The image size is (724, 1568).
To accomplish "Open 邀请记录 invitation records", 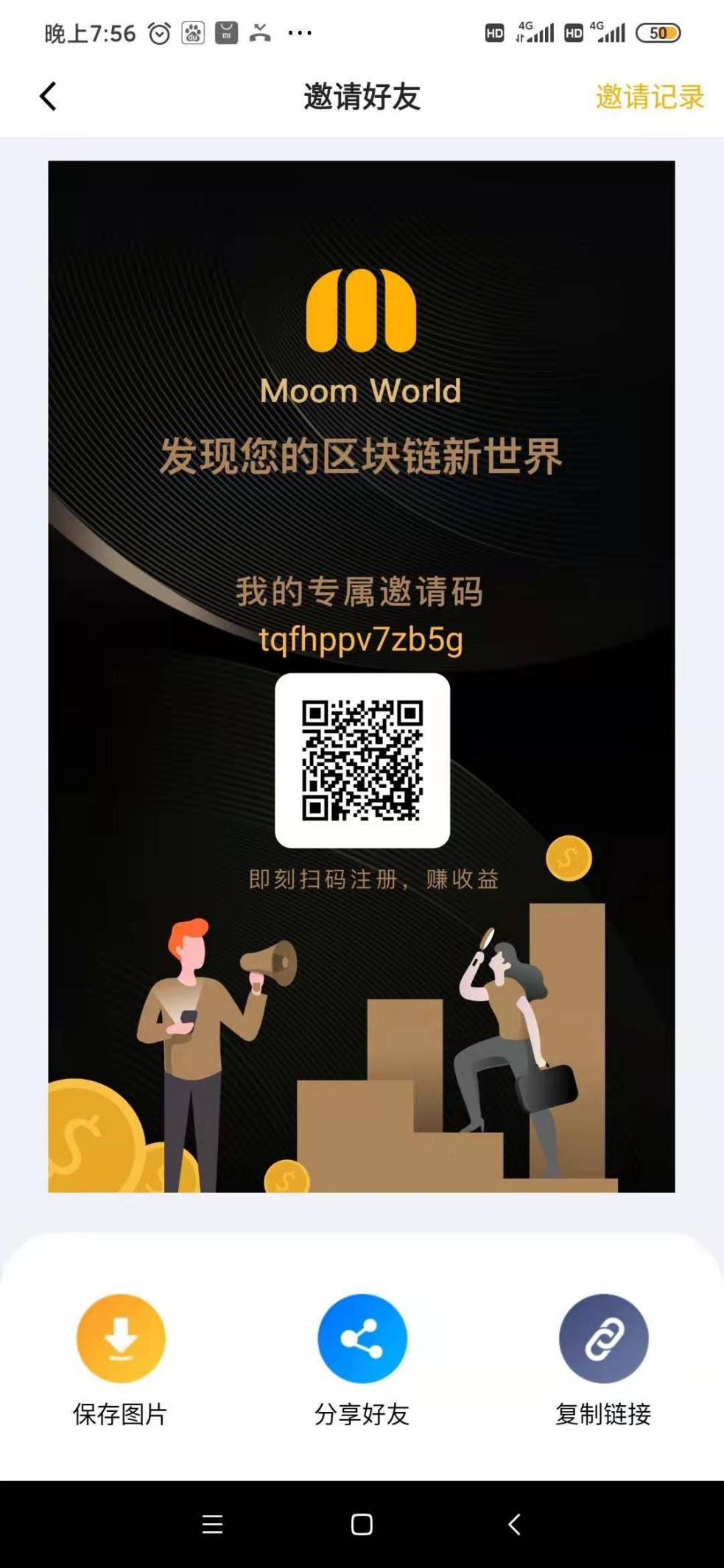I will [649, 96].
